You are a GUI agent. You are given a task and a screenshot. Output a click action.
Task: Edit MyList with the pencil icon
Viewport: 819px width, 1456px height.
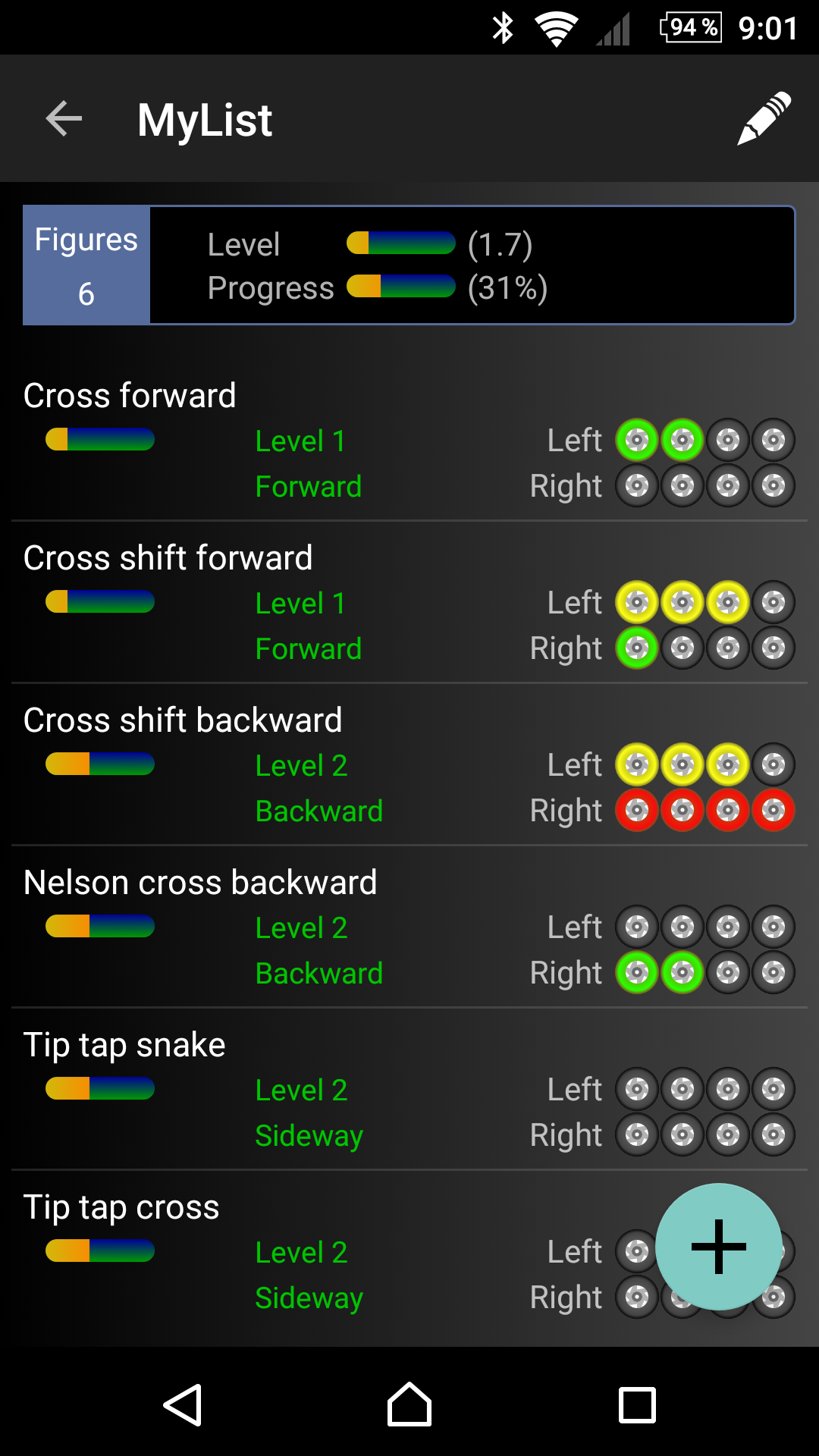(764, 119)
